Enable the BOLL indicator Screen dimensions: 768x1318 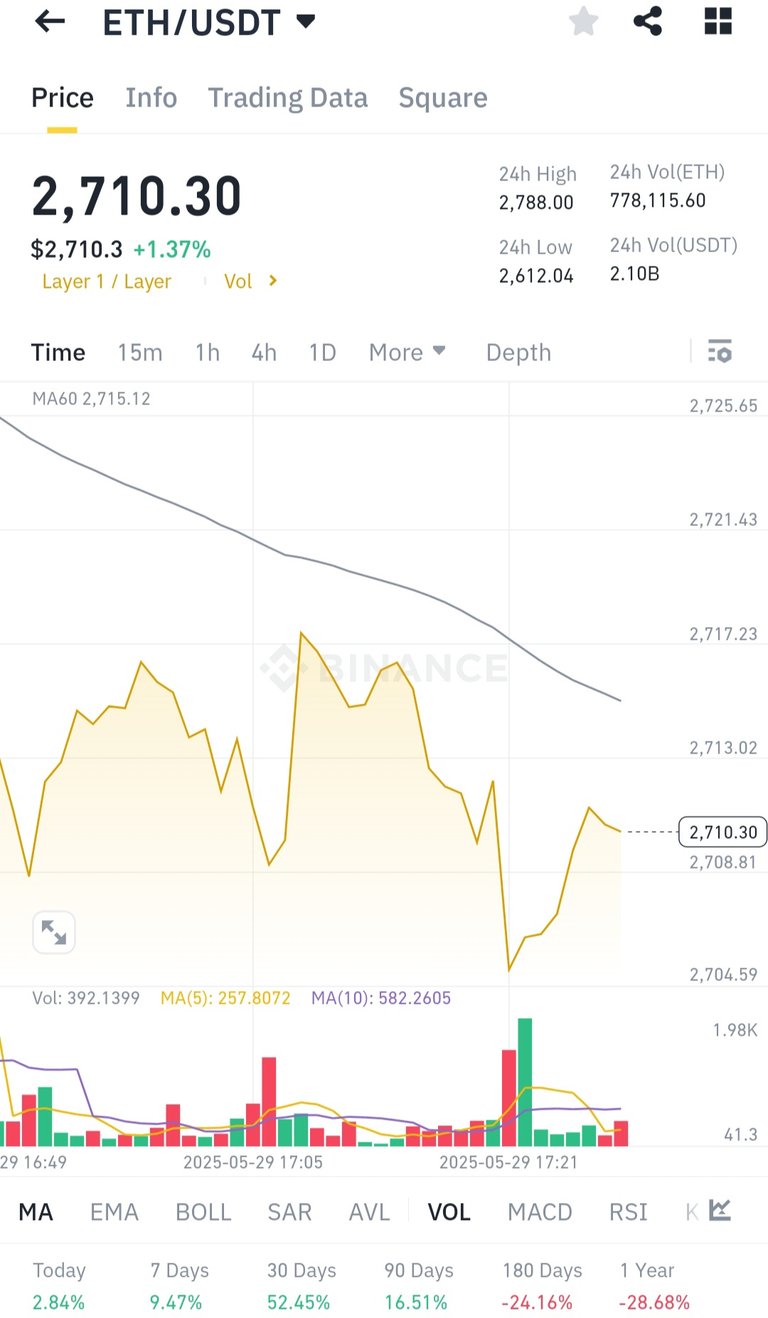(x=203, y=1212)
